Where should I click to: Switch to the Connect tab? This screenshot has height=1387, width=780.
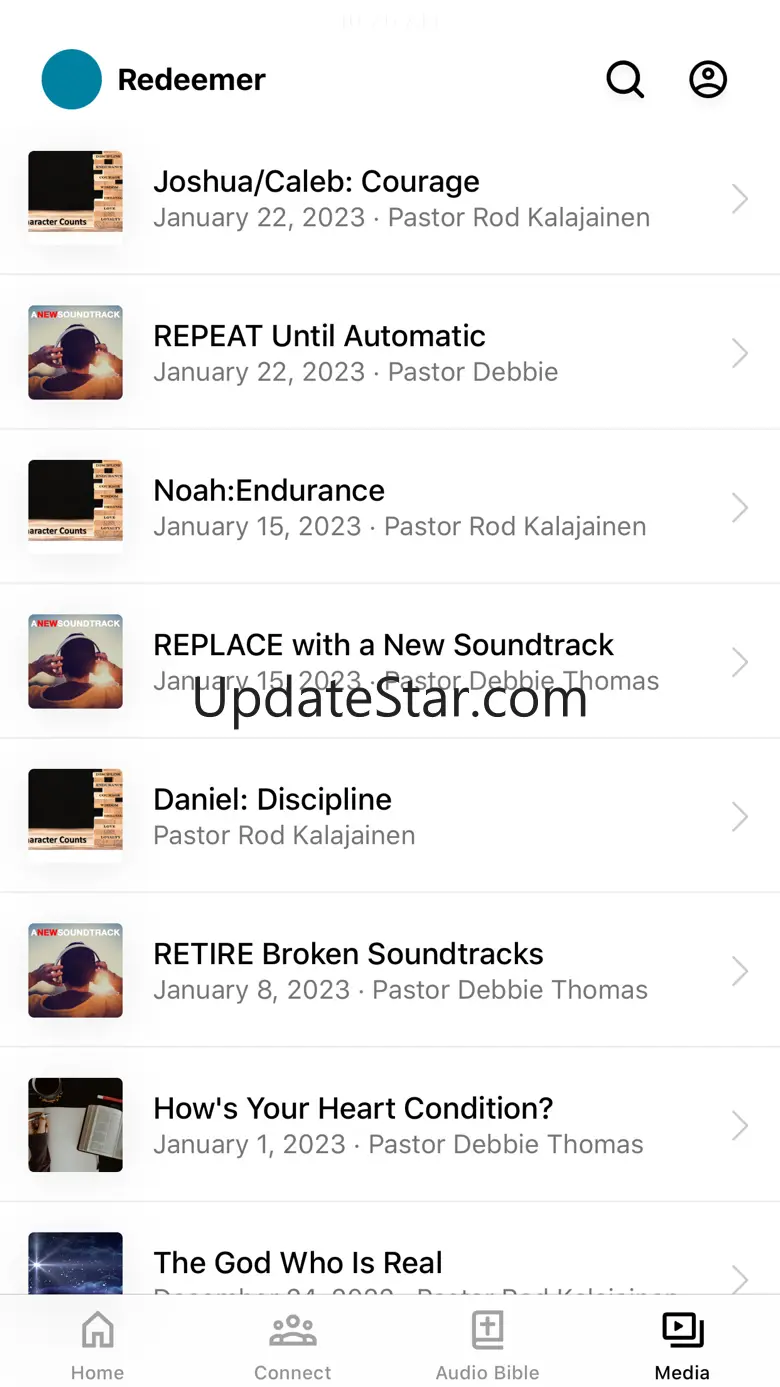tap(292, 1345)
